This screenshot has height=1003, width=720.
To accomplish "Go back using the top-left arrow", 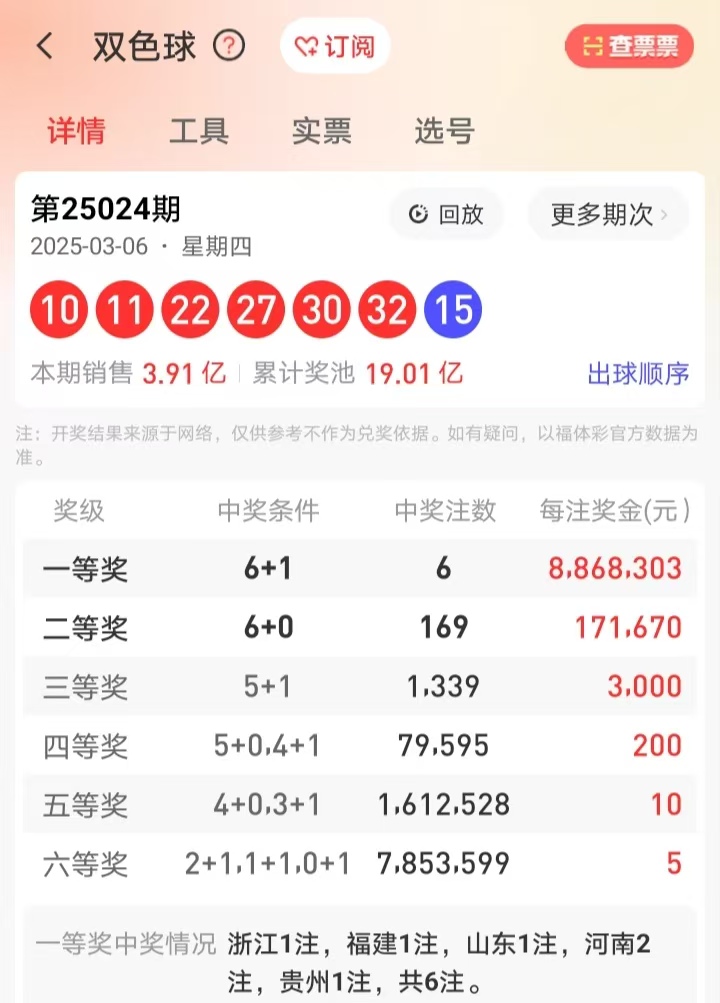I will pos(45,46).
